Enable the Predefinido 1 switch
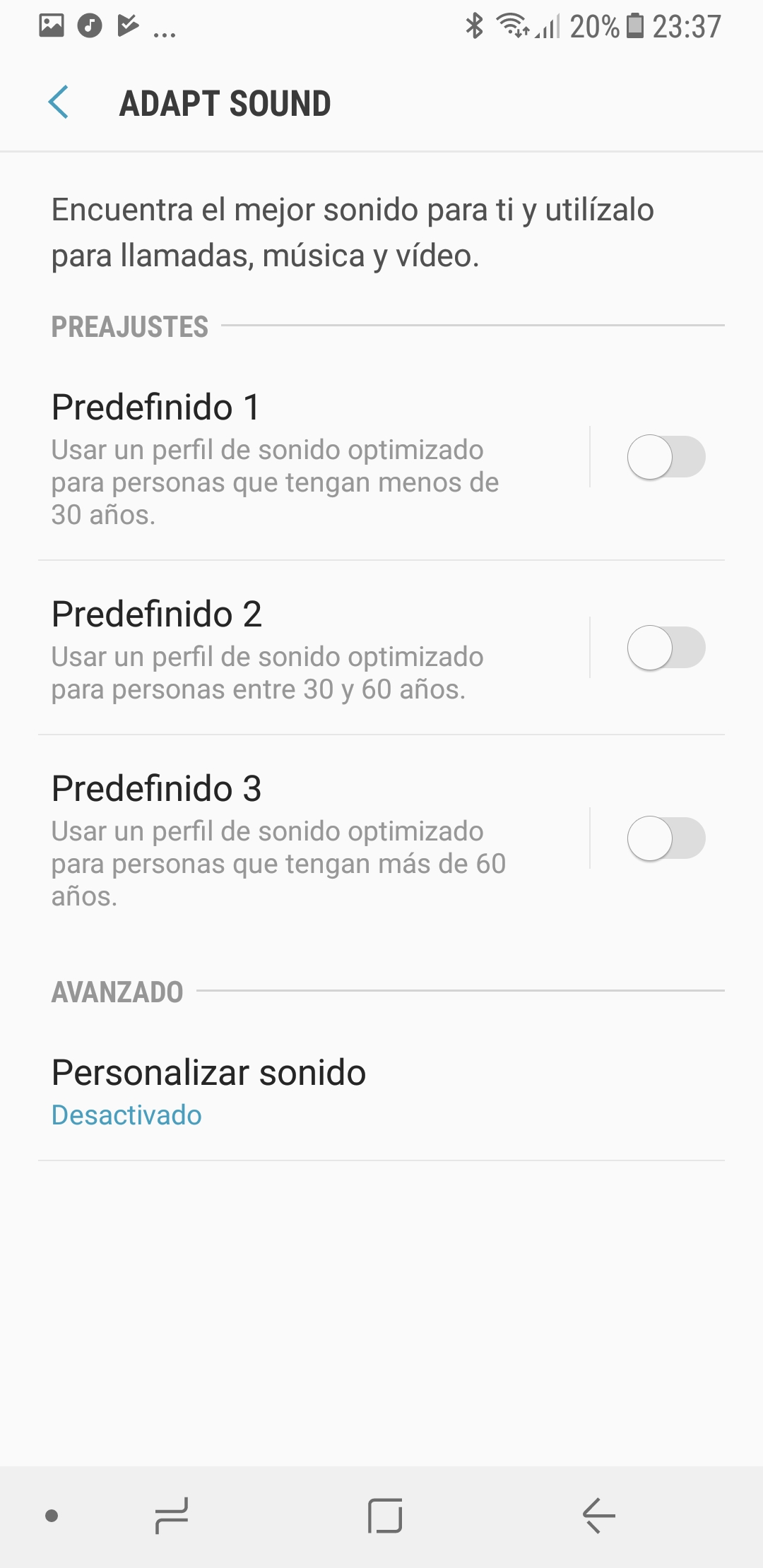This screenshot has height=1568, width=763. 666,457
